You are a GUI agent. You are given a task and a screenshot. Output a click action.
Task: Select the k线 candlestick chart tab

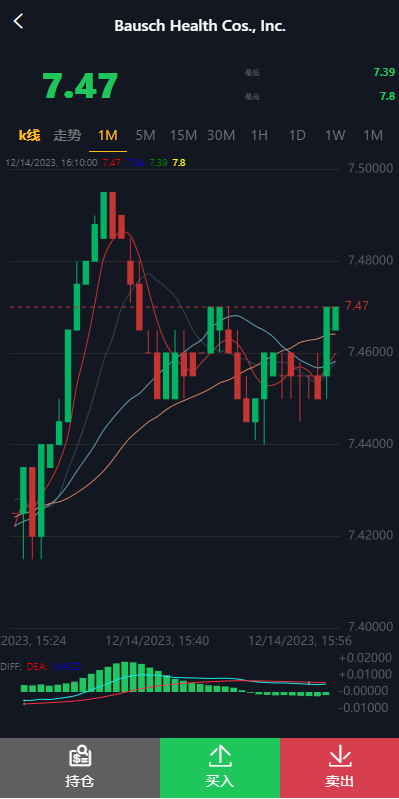pos(30,135)
